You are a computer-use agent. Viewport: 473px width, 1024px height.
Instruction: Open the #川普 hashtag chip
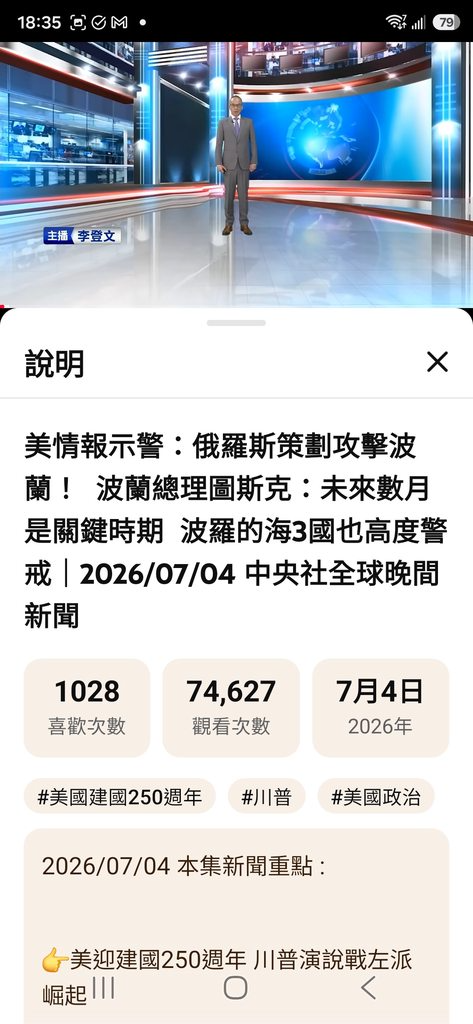pyautogui.click(x=266, y=796)
